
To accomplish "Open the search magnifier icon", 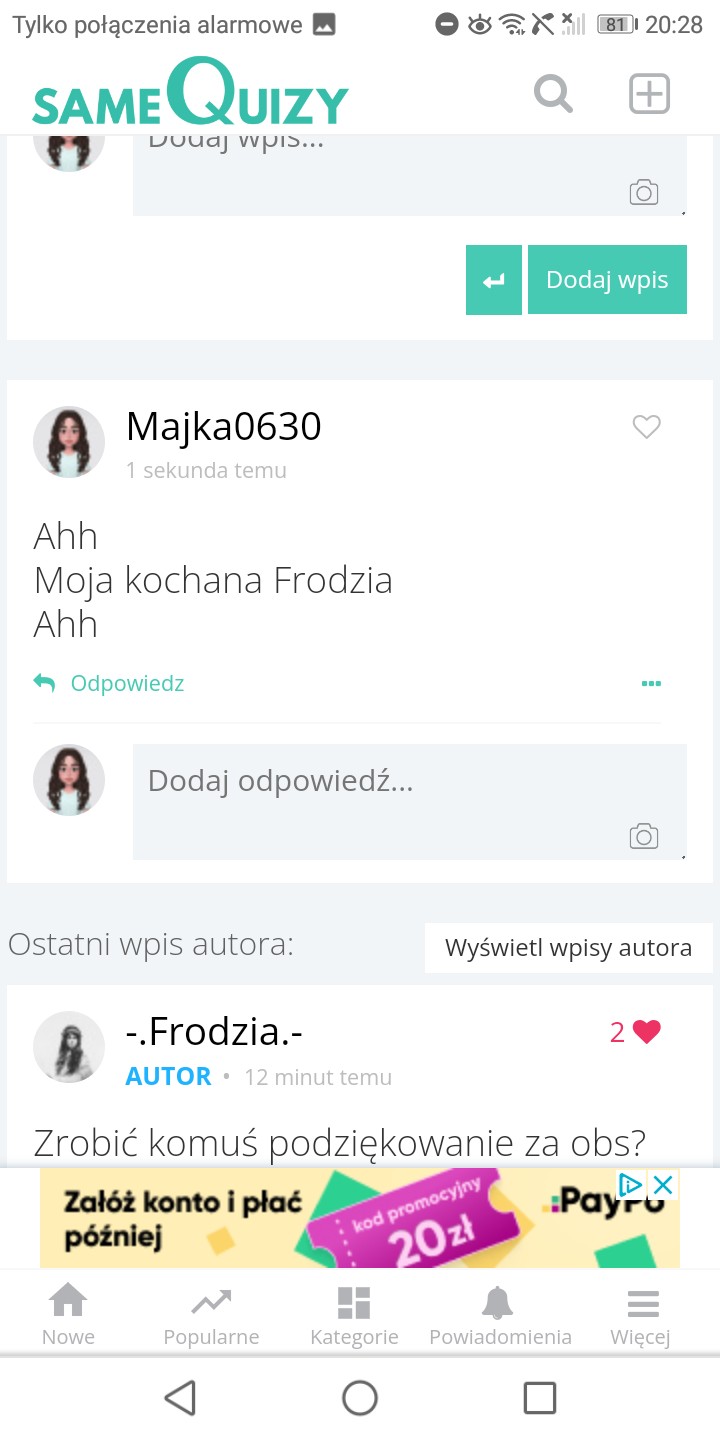I will pos(553,95).
